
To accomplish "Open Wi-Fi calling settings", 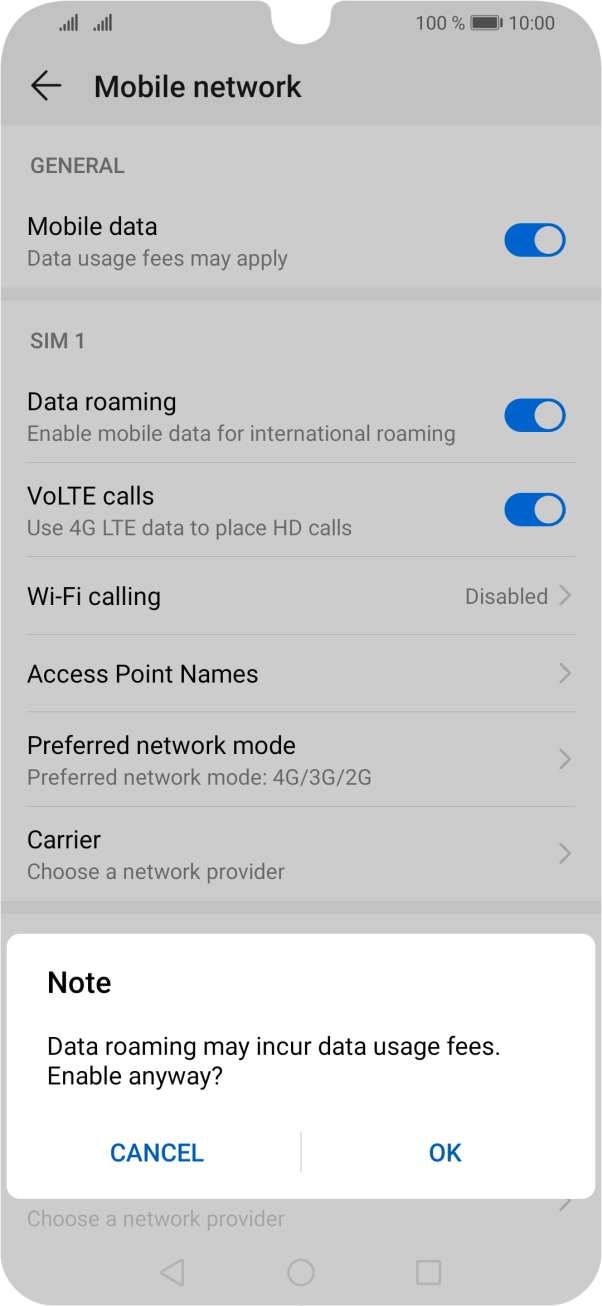I will [300, 596].
